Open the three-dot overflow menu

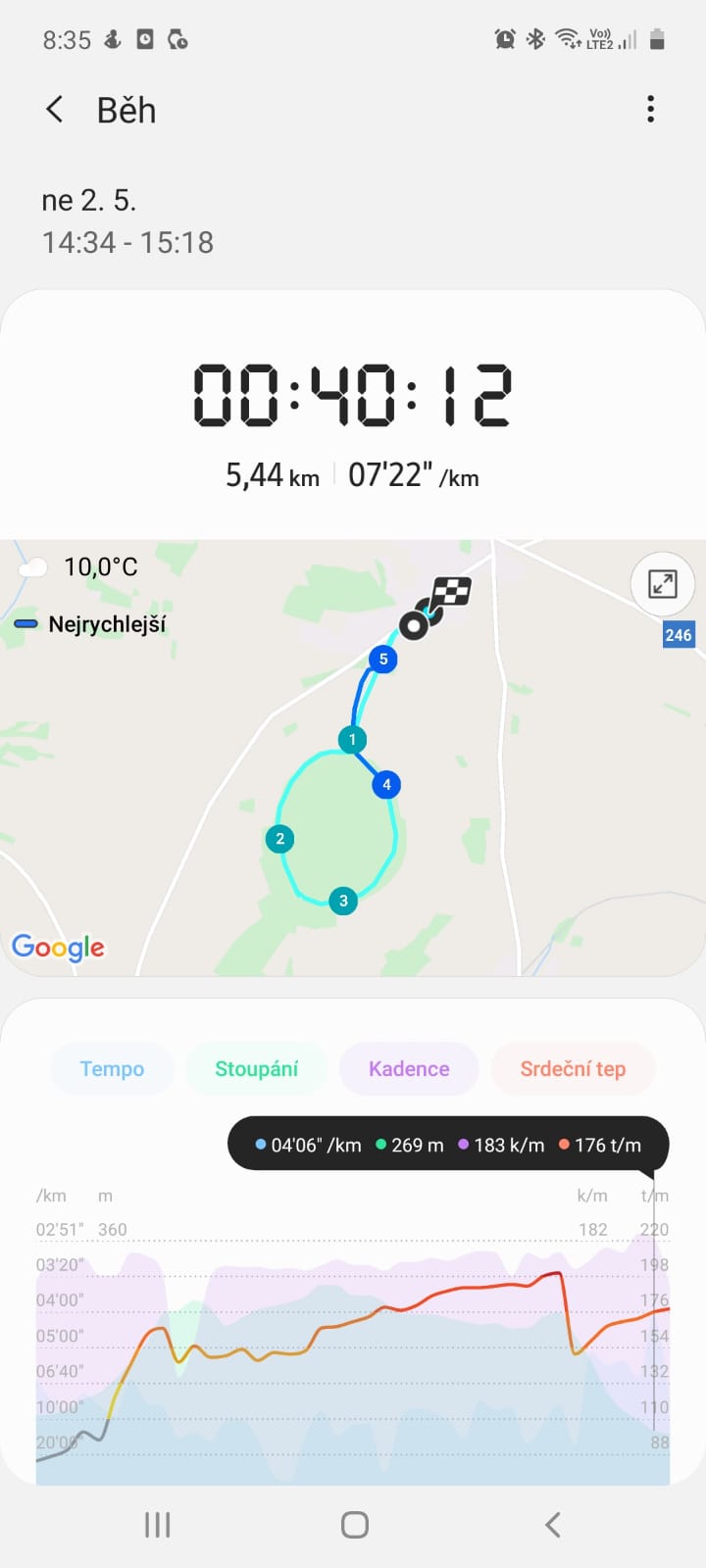click(x=650, y=109)
